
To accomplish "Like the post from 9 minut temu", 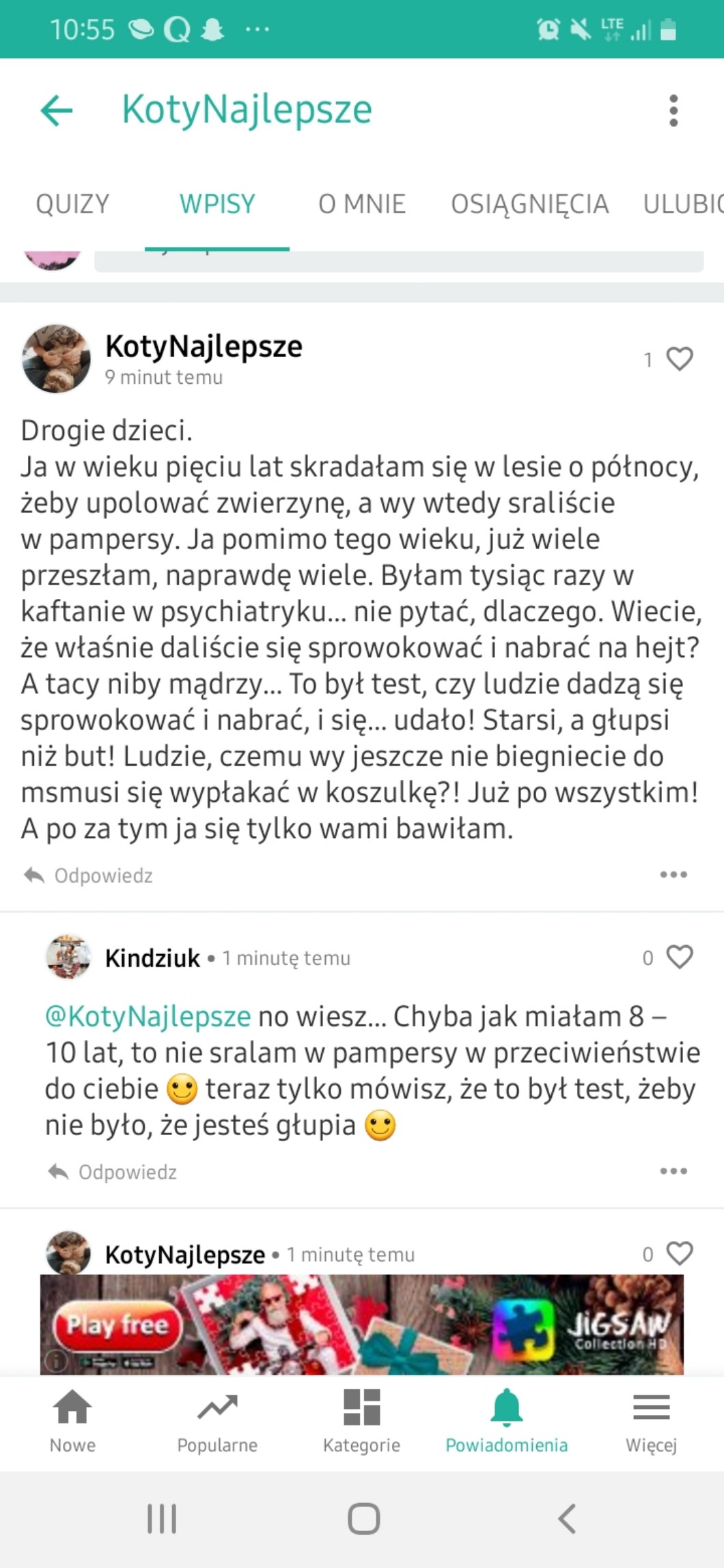I will 679,359.
